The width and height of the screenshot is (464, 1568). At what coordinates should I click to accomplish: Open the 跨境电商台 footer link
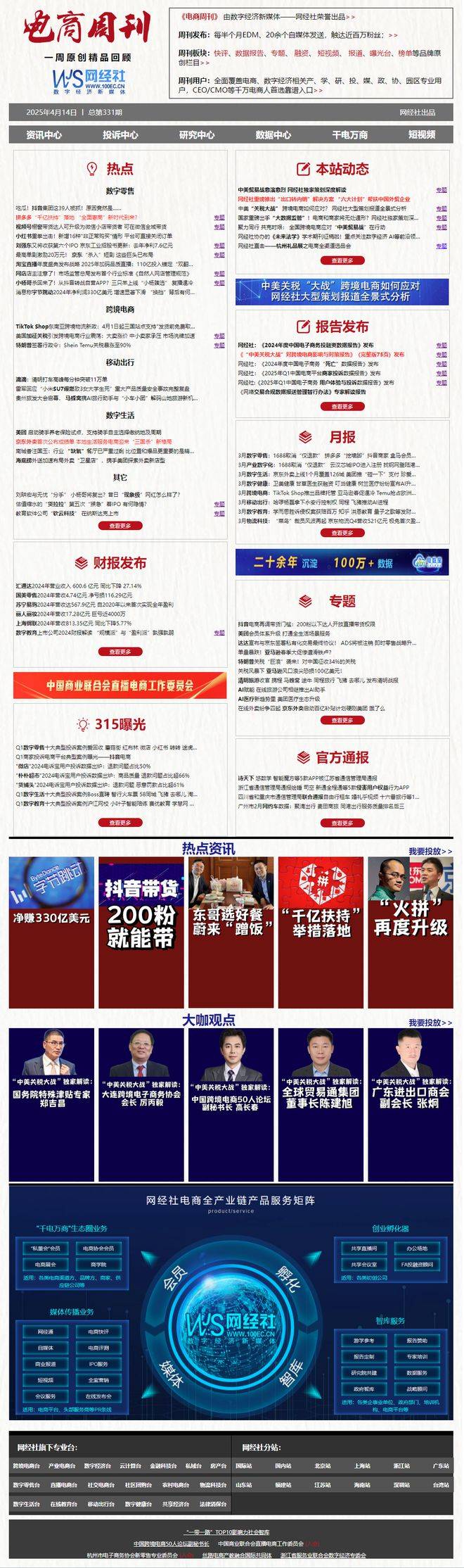[x=27, y=1466]
